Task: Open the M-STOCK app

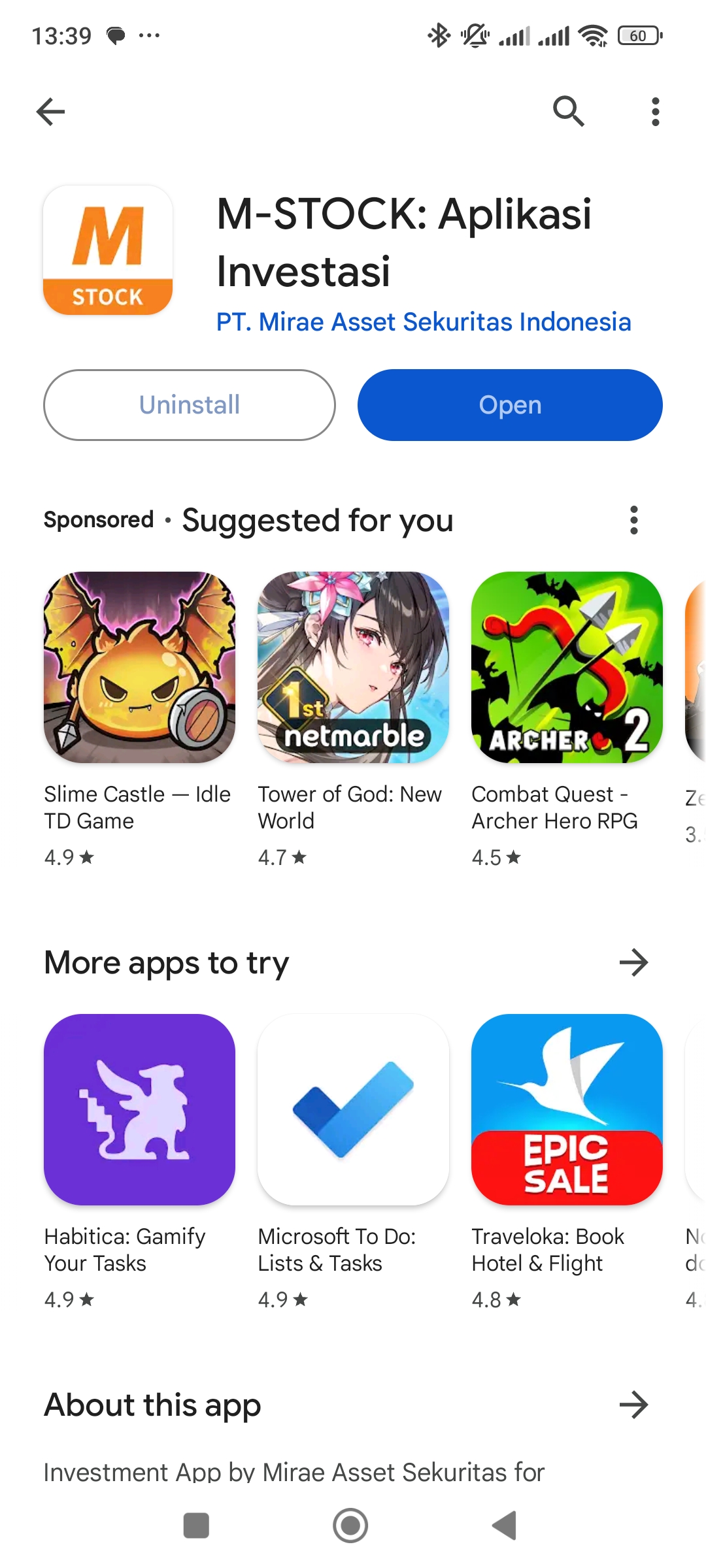Action: 510,405
